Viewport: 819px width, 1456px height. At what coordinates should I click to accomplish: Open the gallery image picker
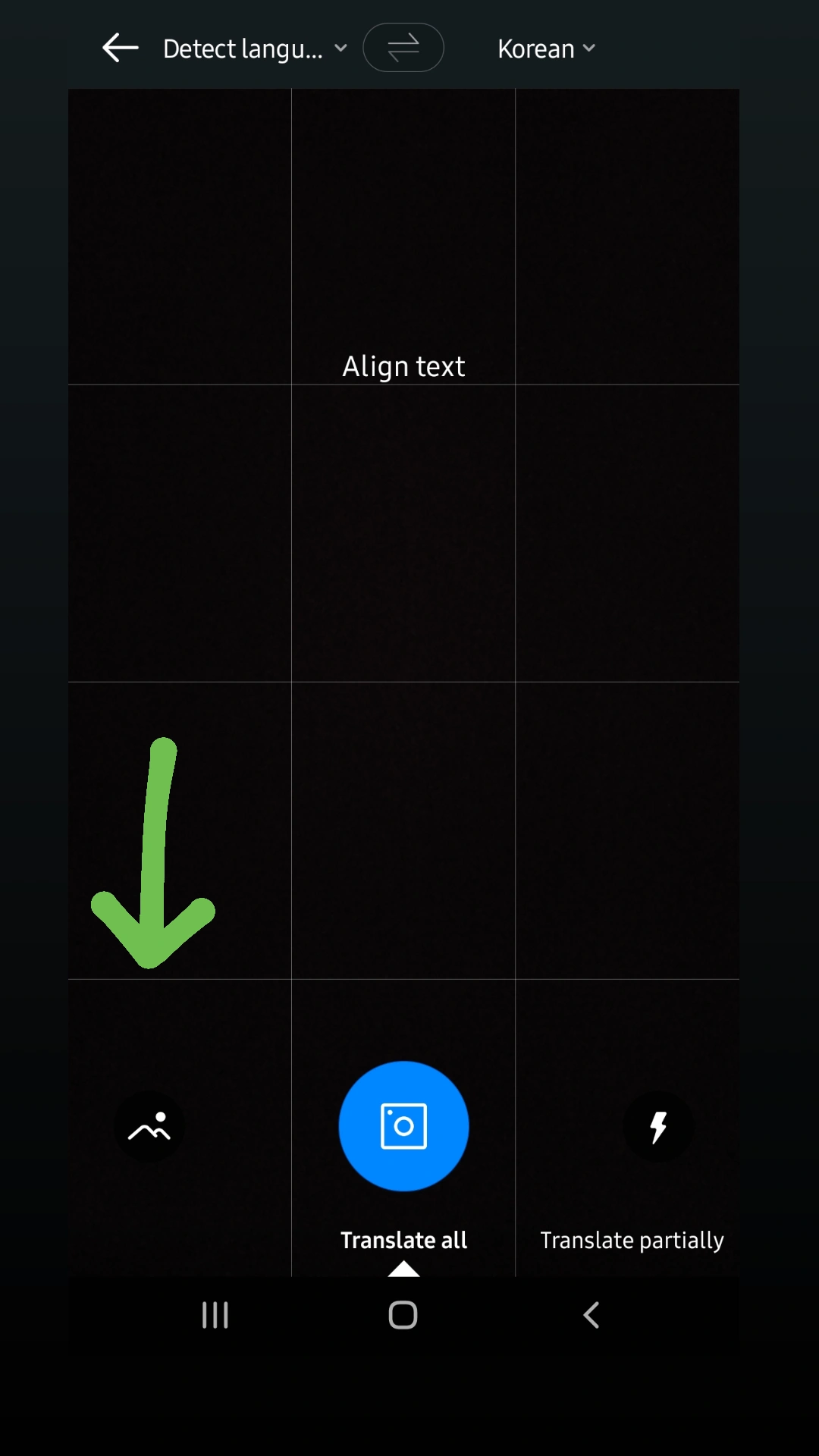pos(149,1127)
